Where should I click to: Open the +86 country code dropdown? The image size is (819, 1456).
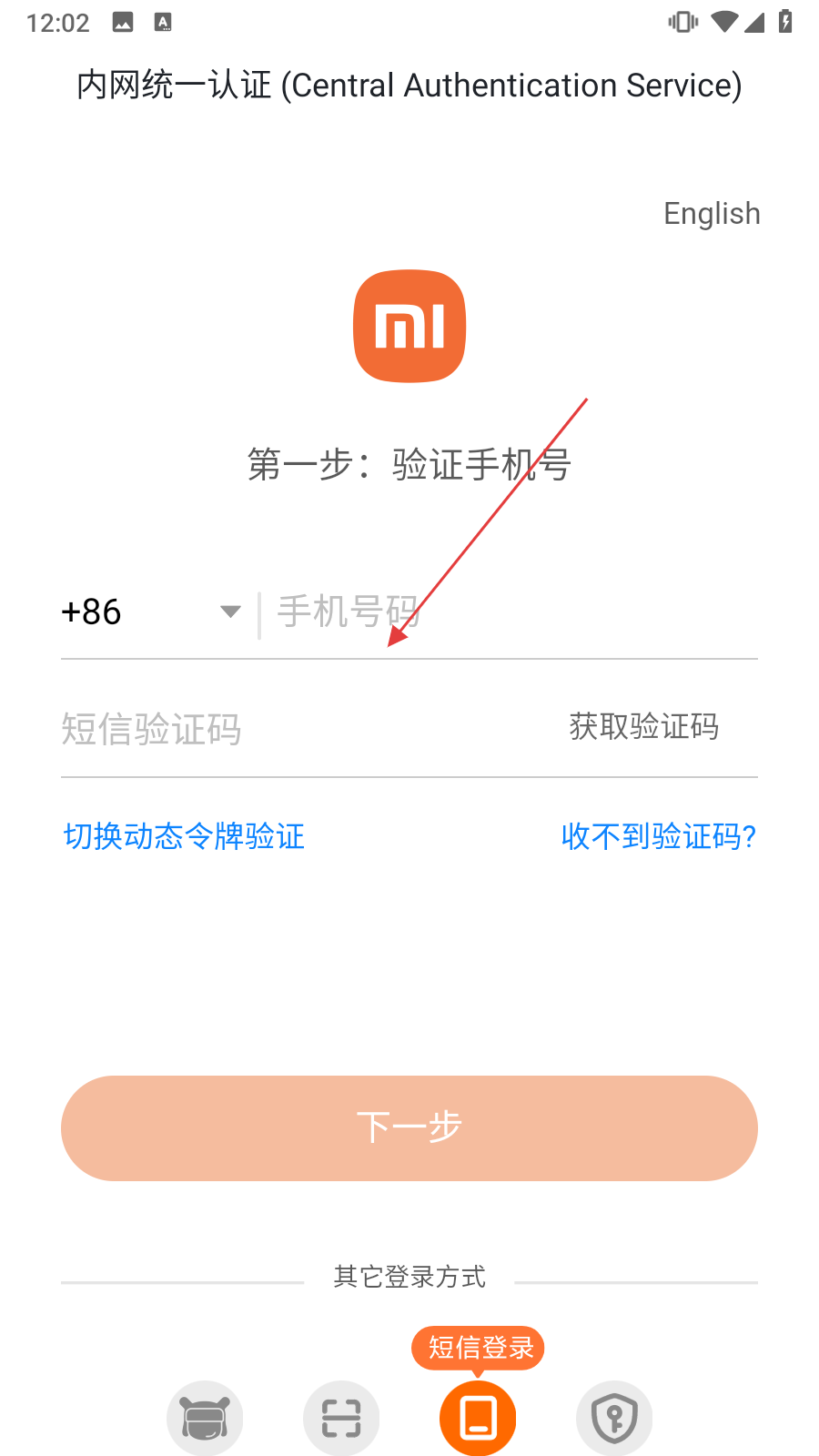tap(151, 612)
